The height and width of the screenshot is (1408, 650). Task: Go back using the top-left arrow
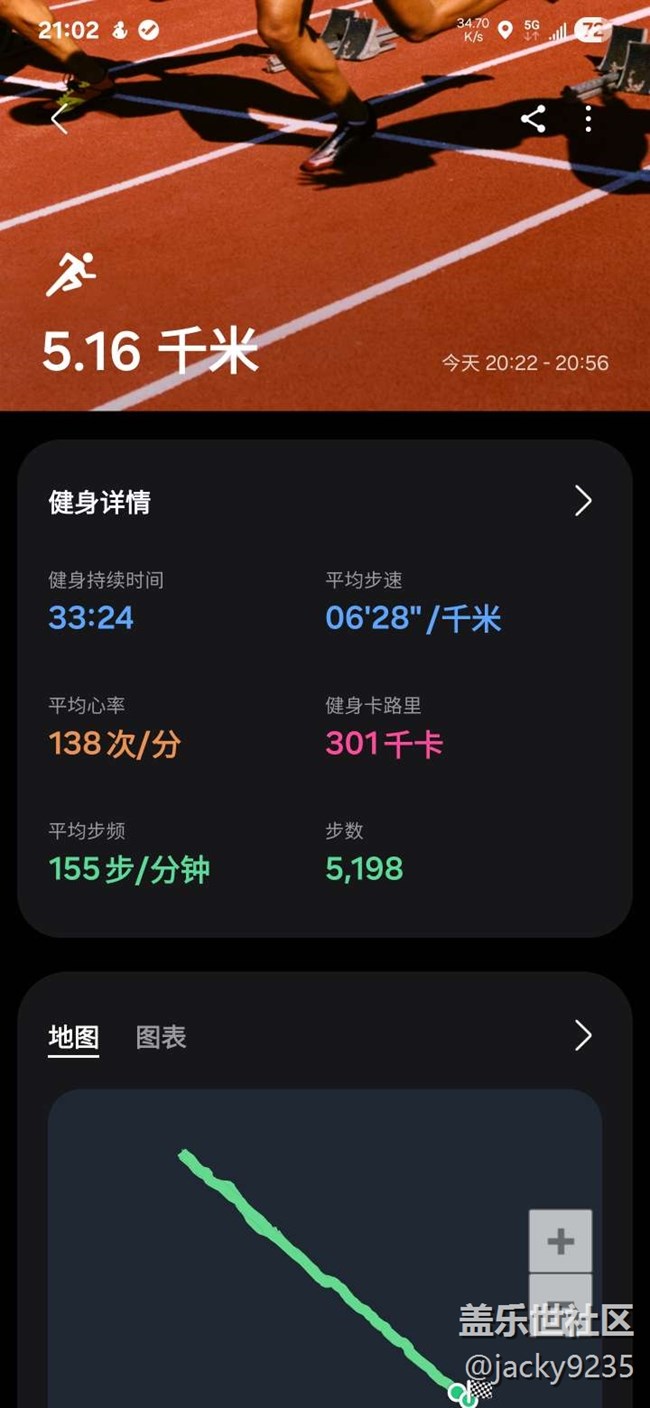pos(59,119)
